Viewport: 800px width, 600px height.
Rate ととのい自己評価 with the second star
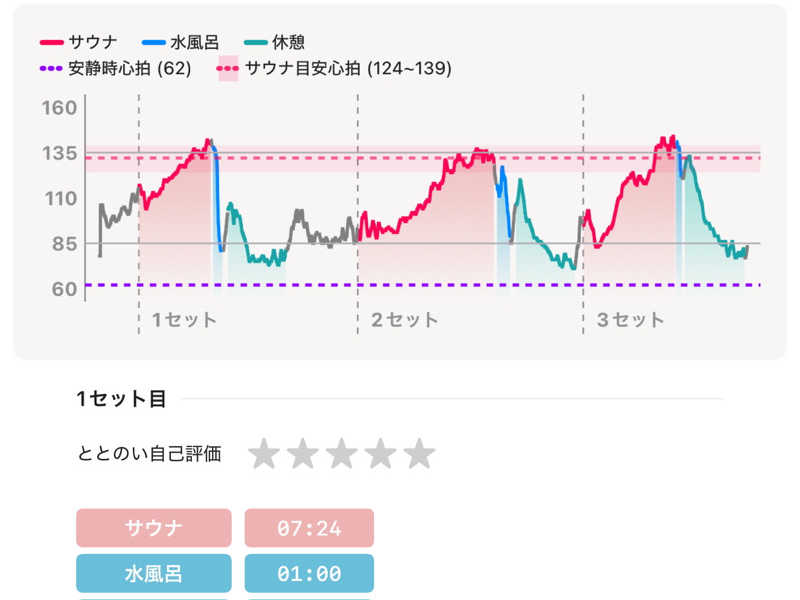click(303, 454)
